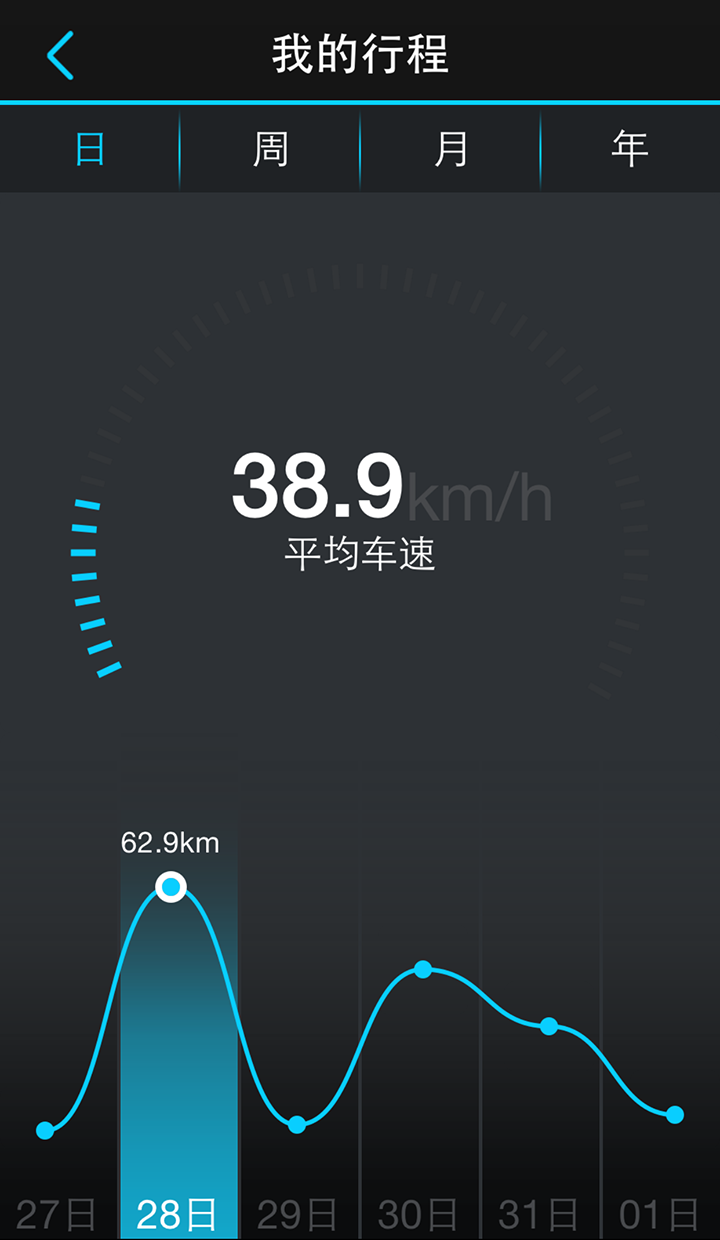Switch to the 年 yearly view
This screenshot has height=1240, width=720.
pyautogui.click(x=630, y=150)
